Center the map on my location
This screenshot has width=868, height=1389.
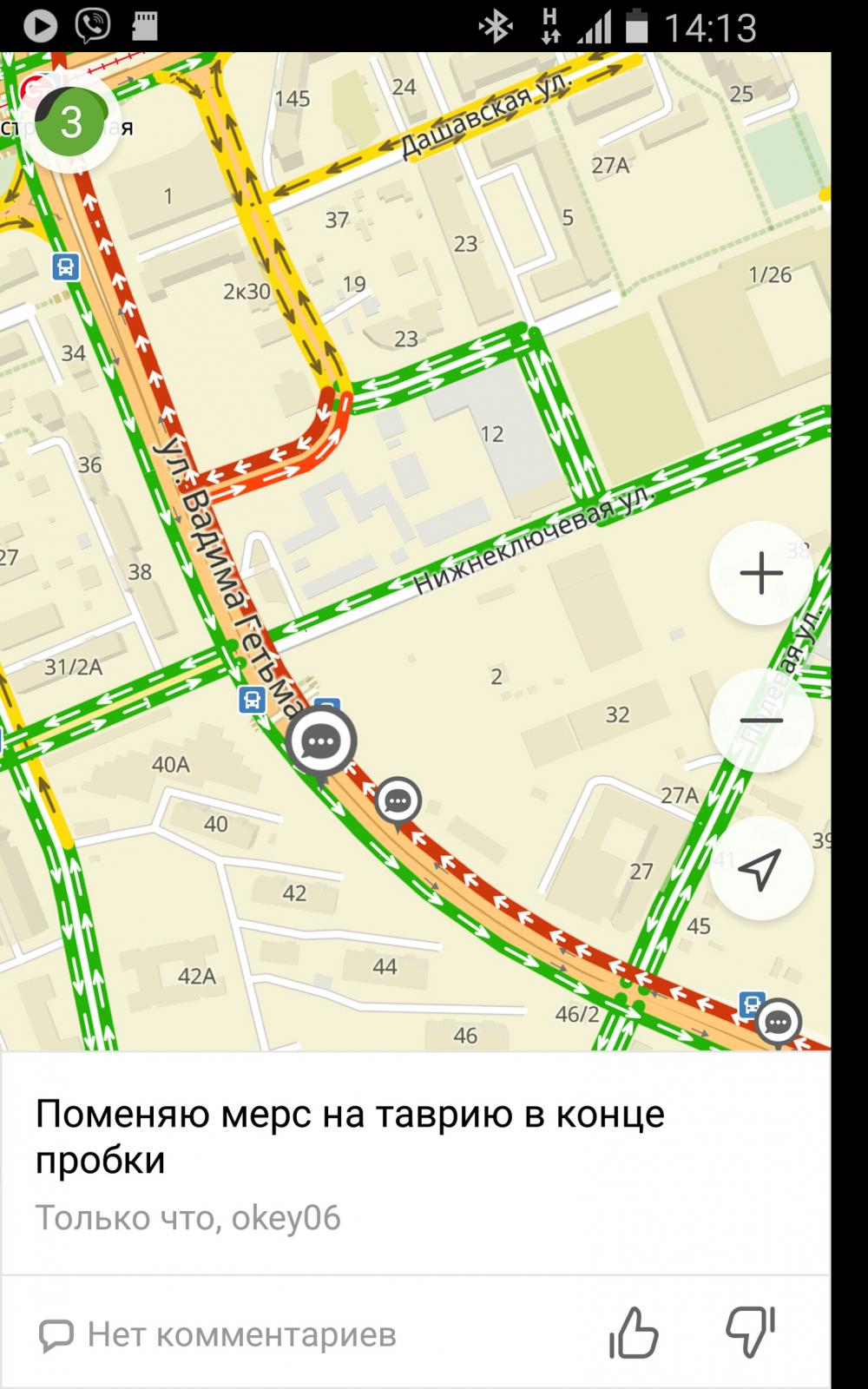pos(761,867)
